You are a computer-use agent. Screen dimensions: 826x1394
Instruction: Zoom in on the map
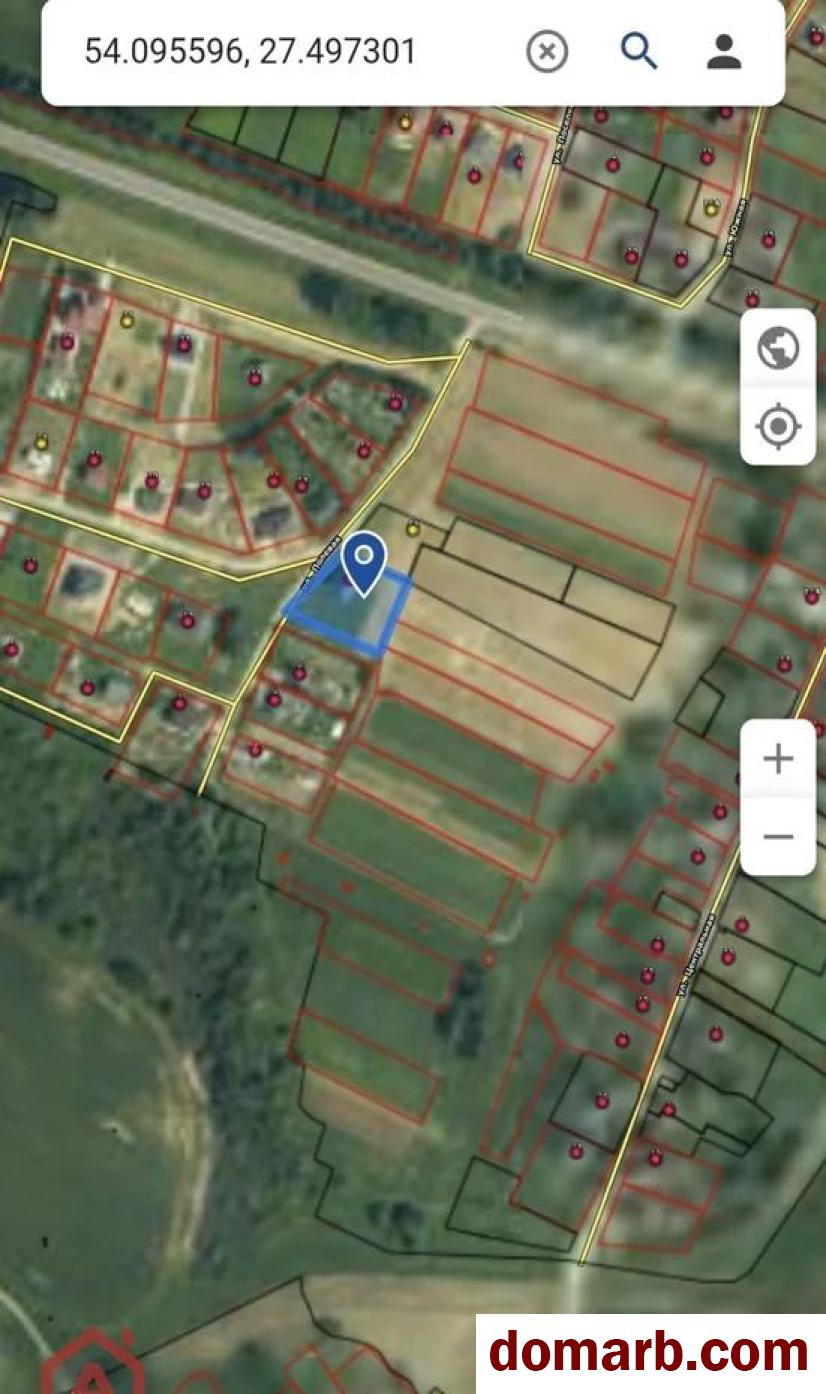[778, 759]
